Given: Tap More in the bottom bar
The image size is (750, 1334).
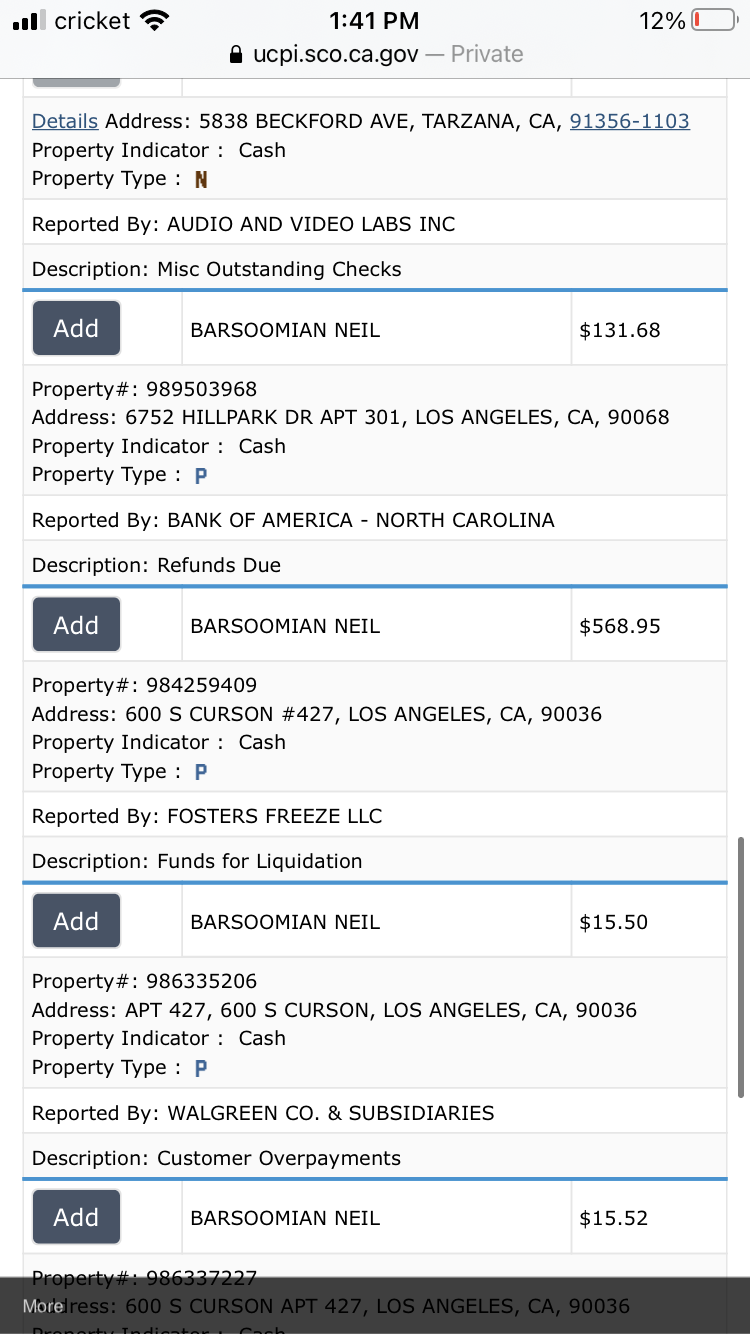Looking at the screenshot, I should [43, 1306].
